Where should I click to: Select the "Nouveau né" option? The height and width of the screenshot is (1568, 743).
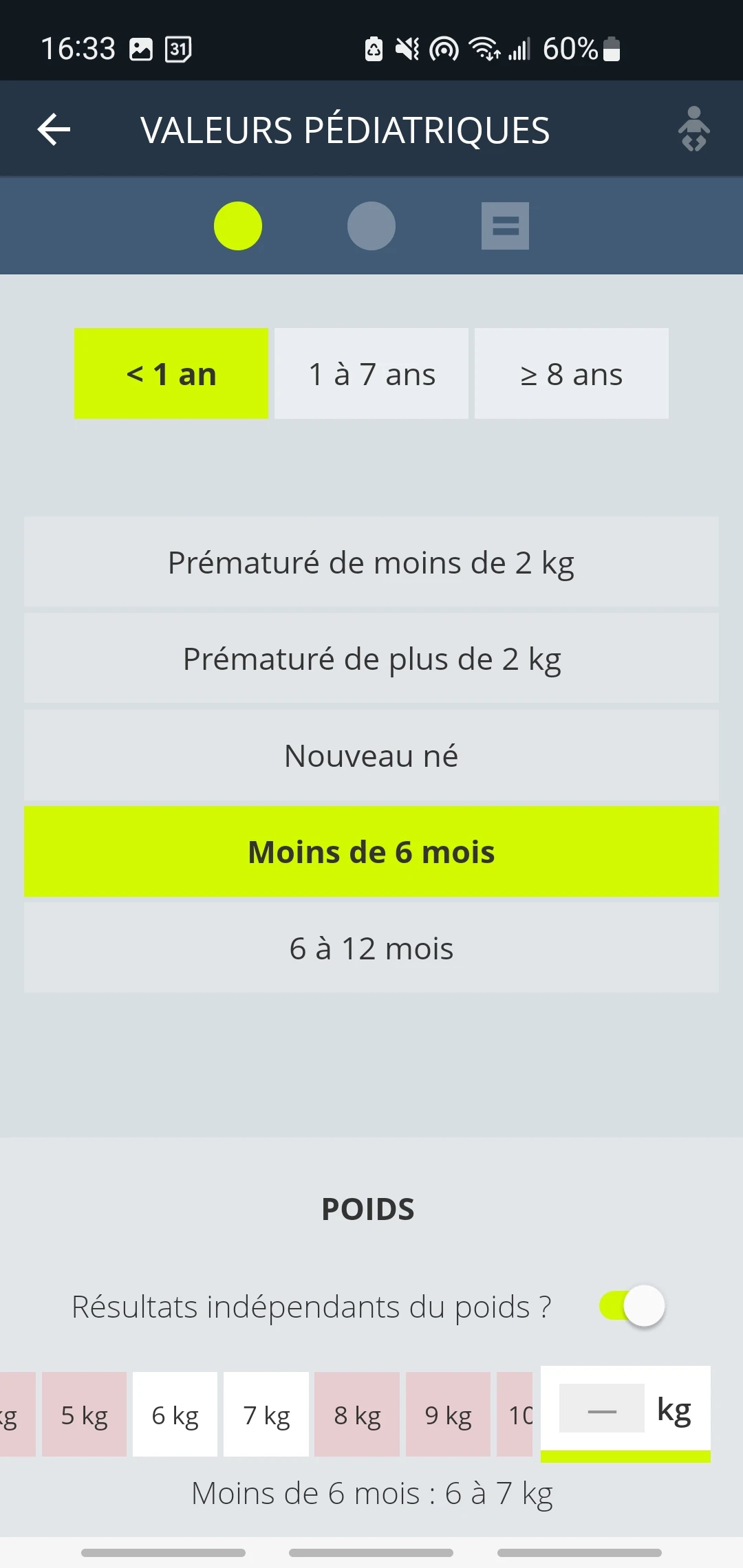coord(371,755)
